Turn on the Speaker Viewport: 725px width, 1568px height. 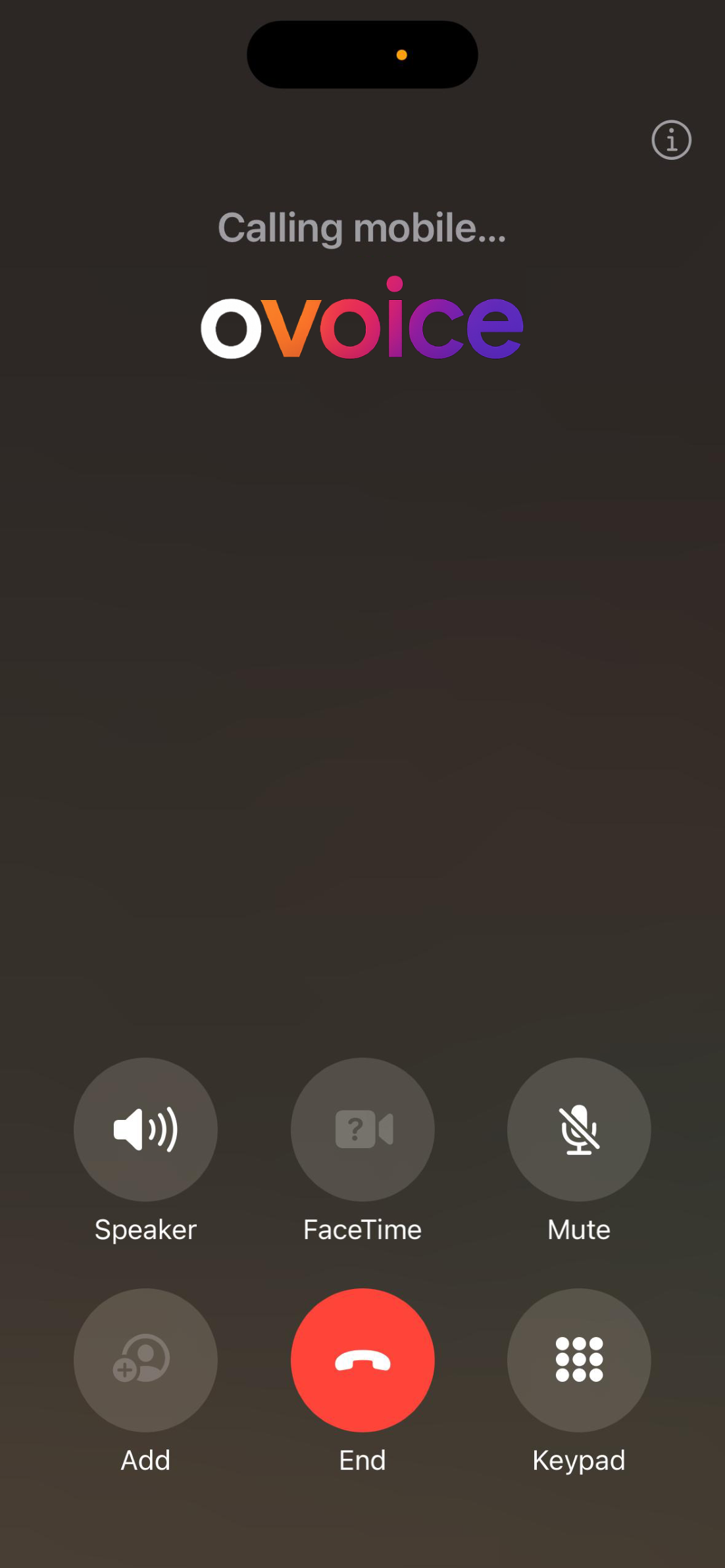coord(145,1129)
